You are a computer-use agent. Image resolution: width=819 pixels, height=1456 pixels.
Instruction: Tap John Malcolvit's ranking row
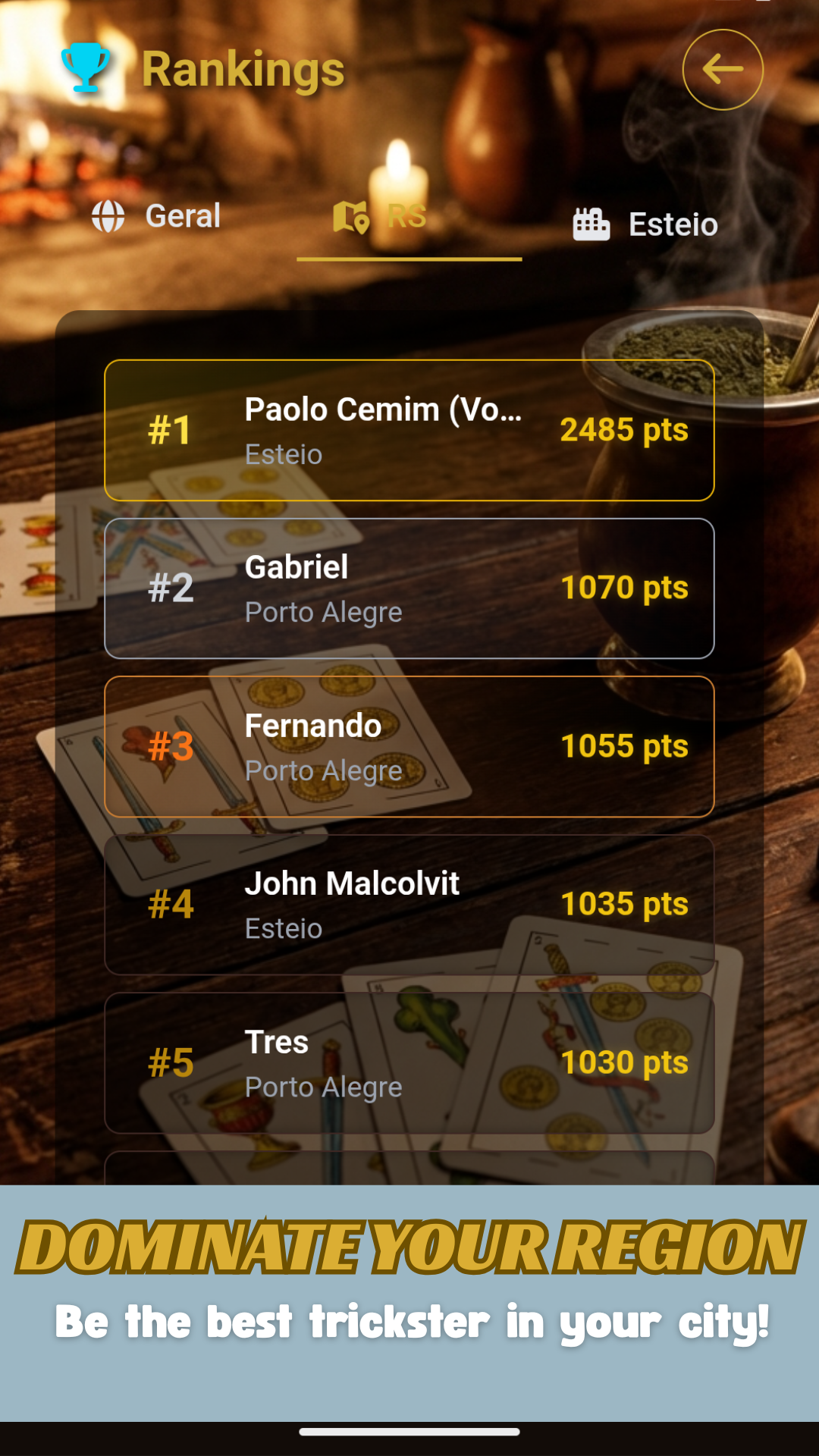point(408,904)
